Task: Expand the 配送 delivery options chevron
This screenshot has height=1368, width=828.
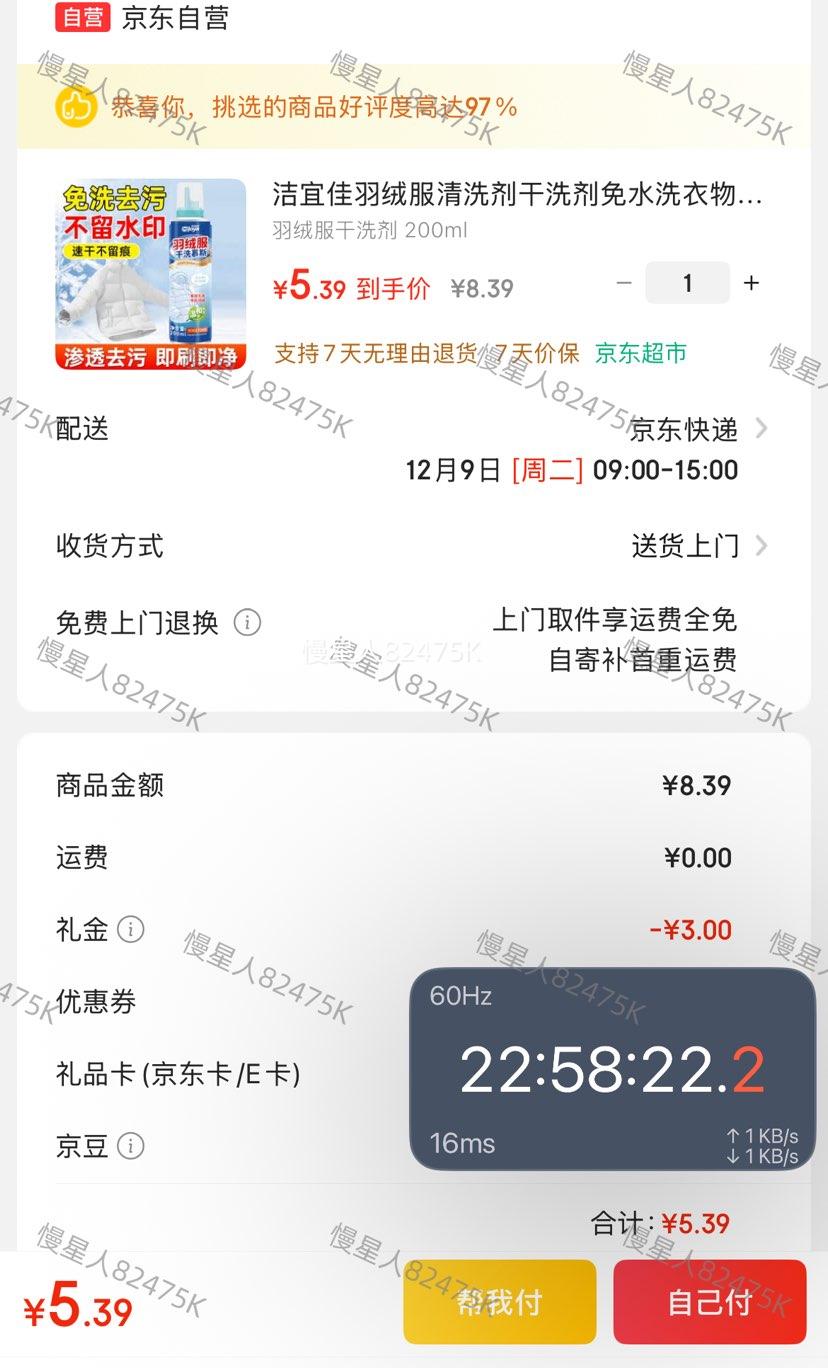Action: [762, 430]
